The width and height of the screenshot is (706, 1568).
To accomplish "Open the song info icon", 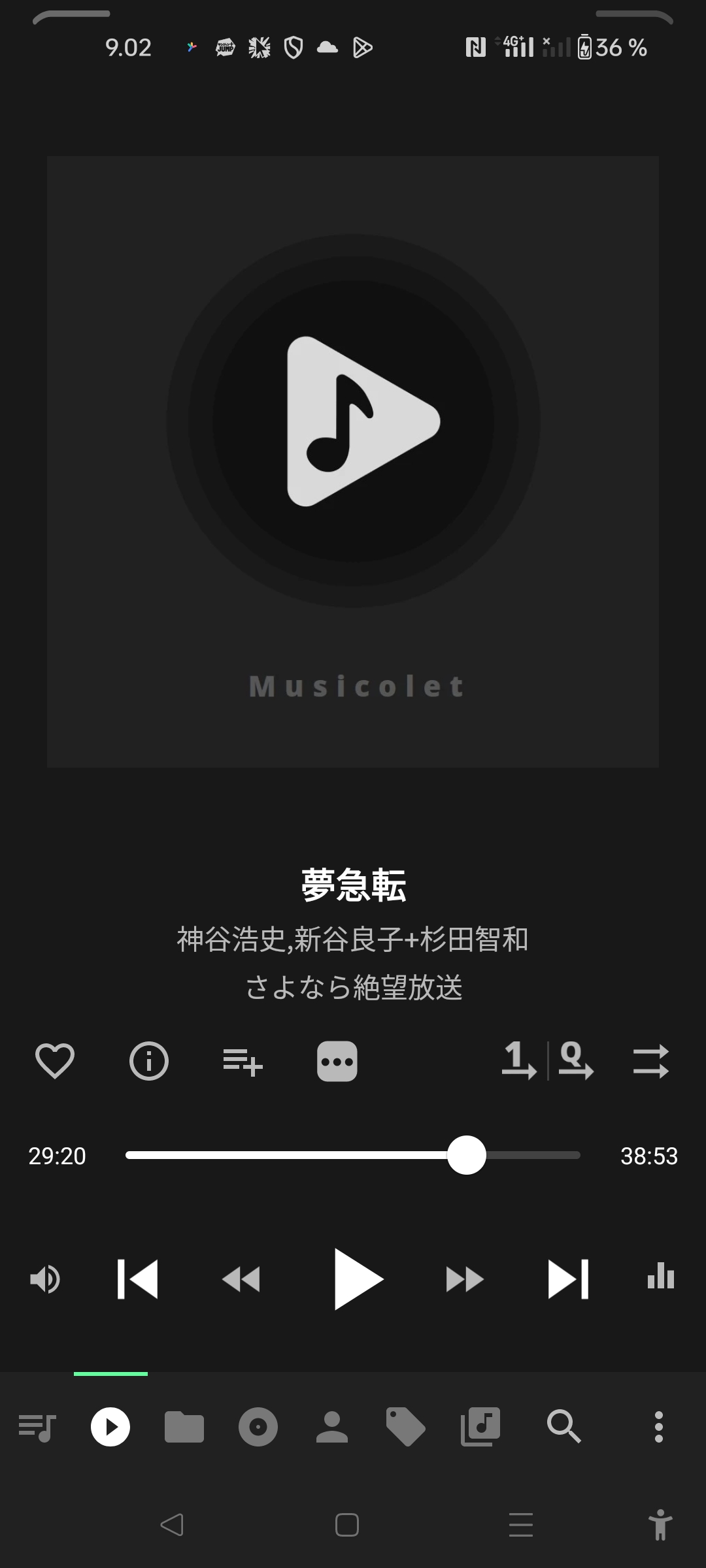I will click(x=149, y=1060).
